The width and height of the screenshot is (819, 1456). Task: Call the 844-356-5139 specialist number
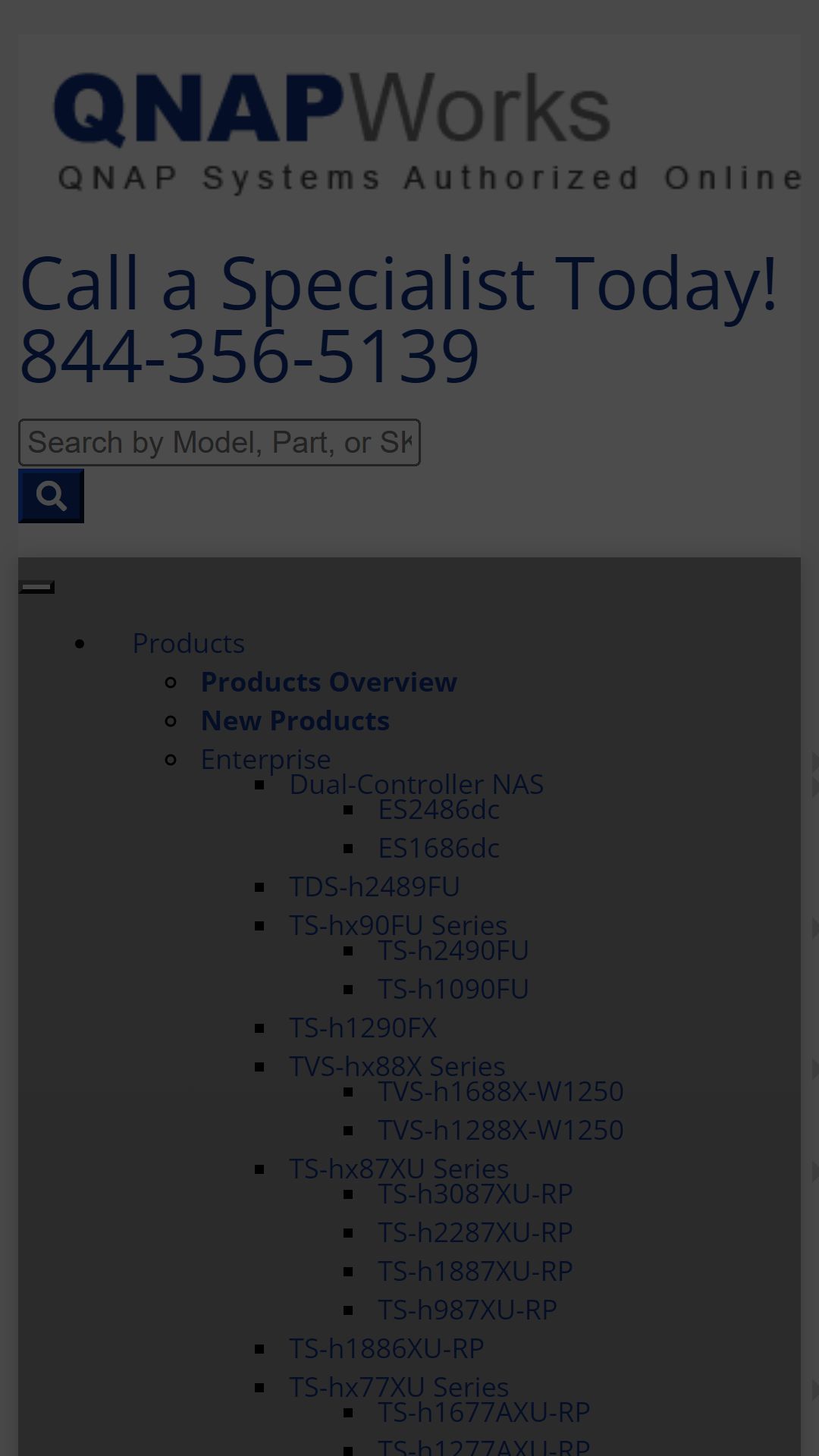(x=249, y=356)
